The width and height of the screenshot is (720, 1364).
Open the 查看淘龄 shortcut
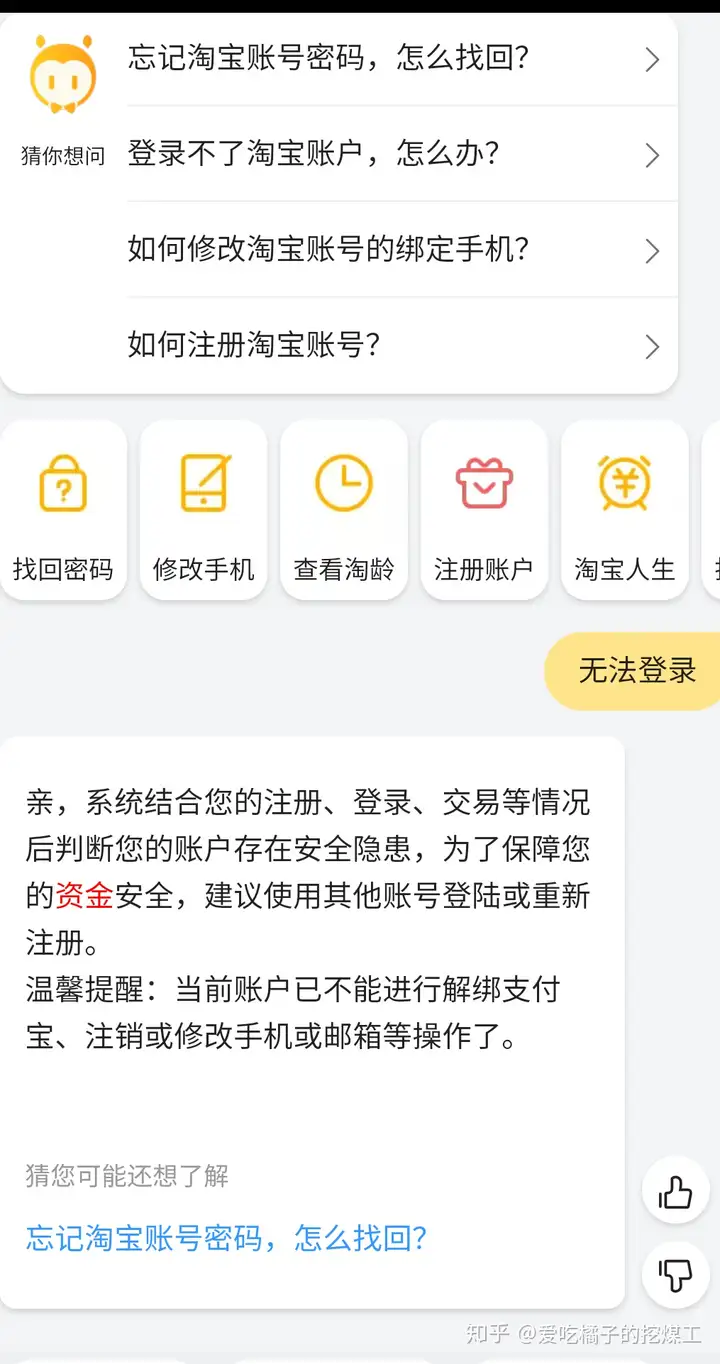click(344, 510)
